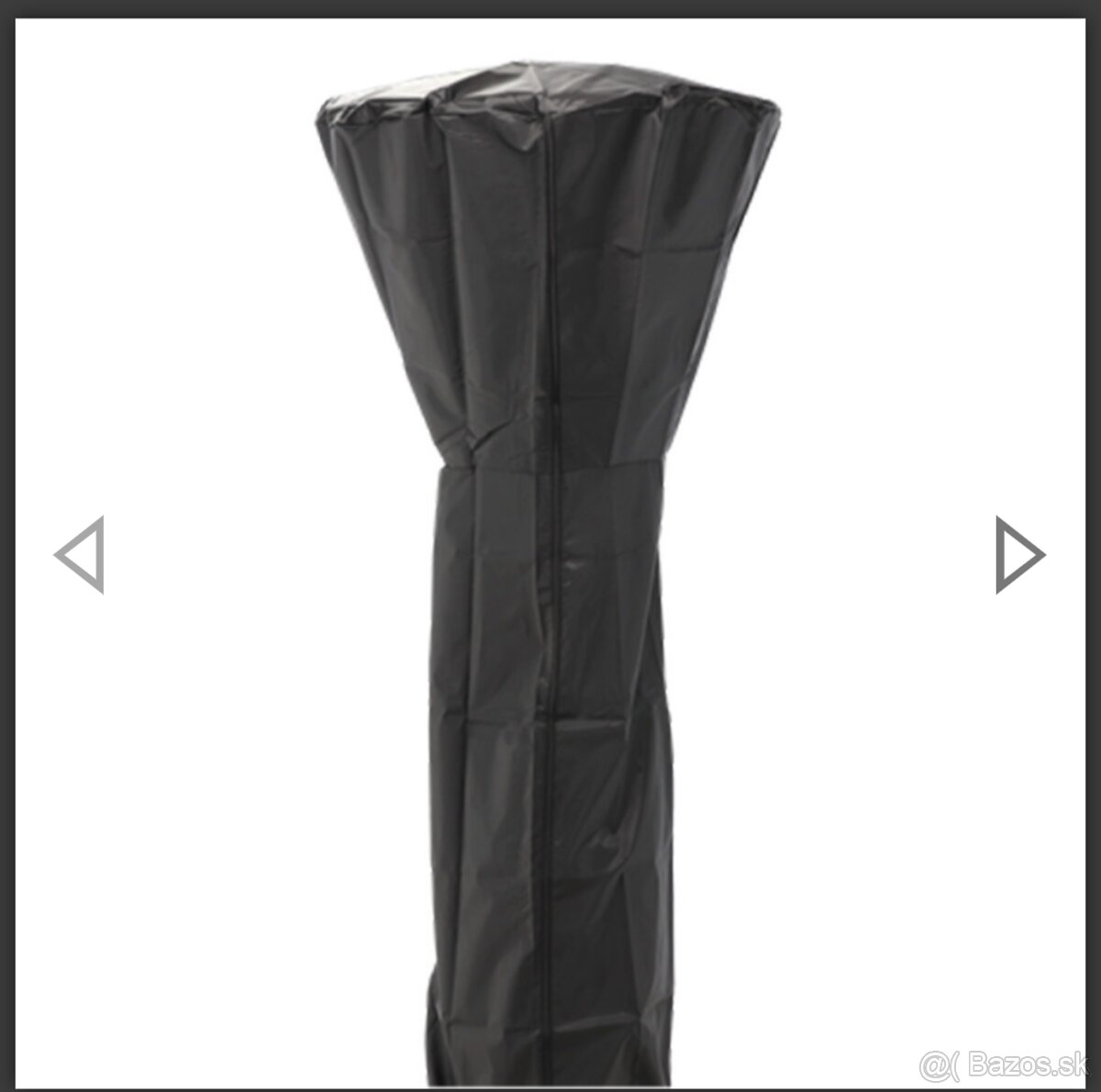Show the next product image
Viewport: 1101px width, 1092px height.
(1019, 554)
